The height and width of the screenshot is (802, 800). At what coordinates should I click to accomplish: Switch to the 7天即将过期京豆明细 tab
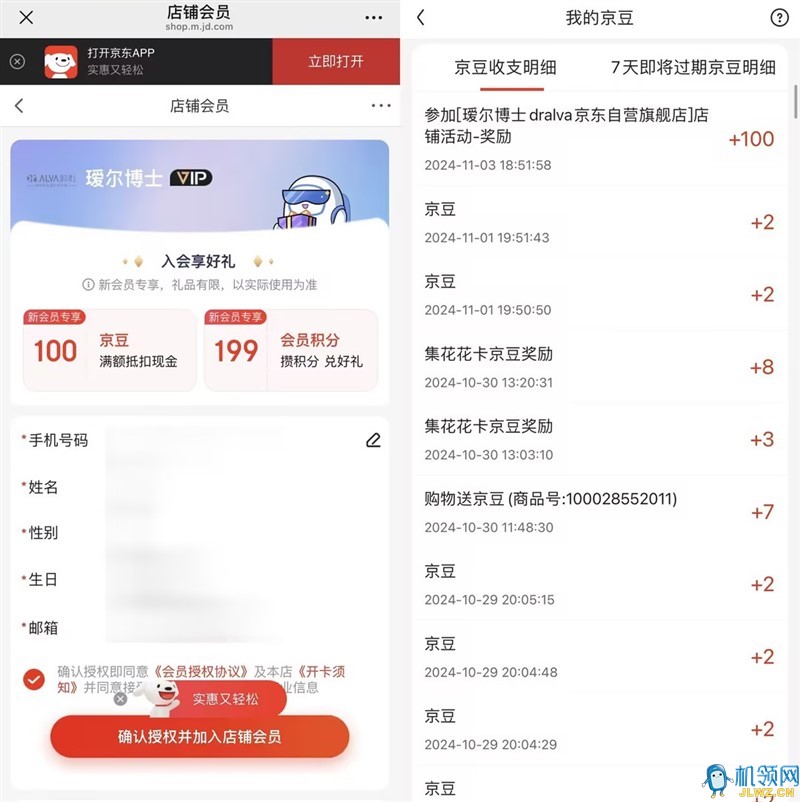693,68
